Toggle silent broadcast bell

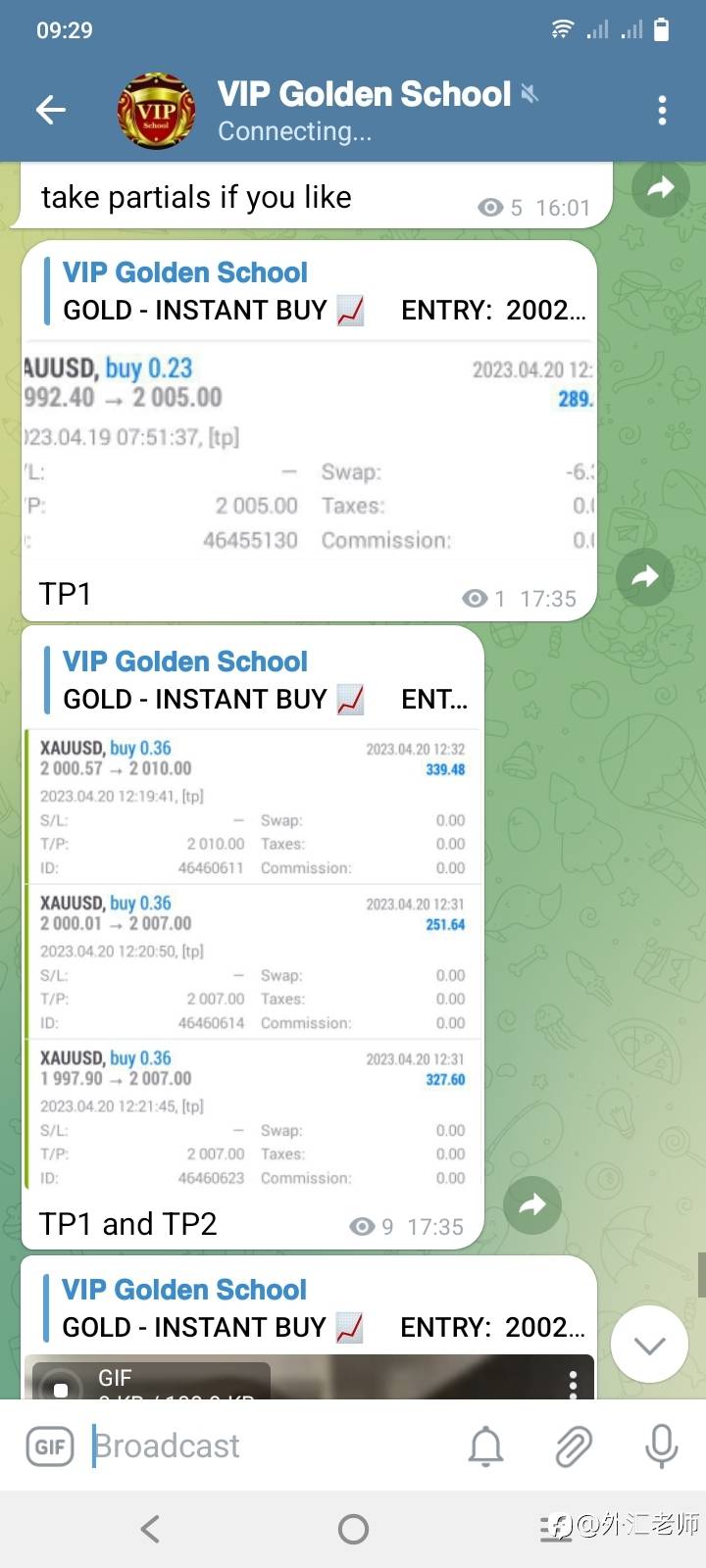coord(485,1446)
